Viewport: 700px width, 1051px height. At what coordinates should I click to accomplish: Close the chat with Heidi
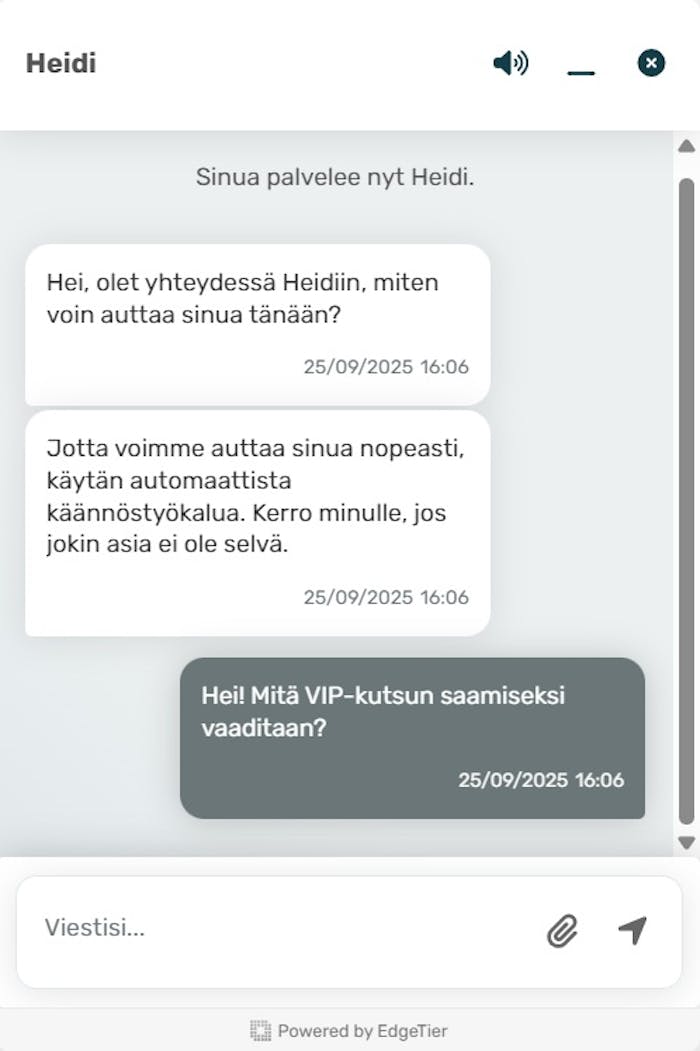(x=651, y=64)
